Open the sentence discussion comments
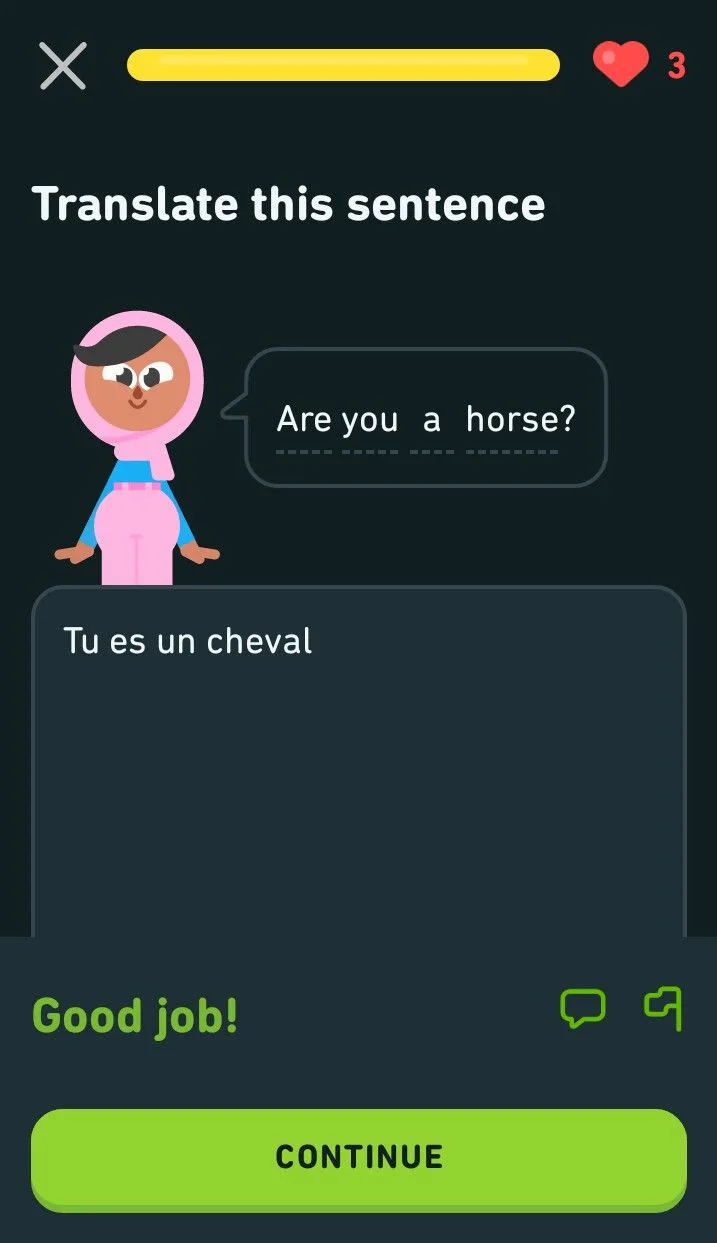Image resolution: width=717 pixels, height=1243 pixels. point(583,1009)
